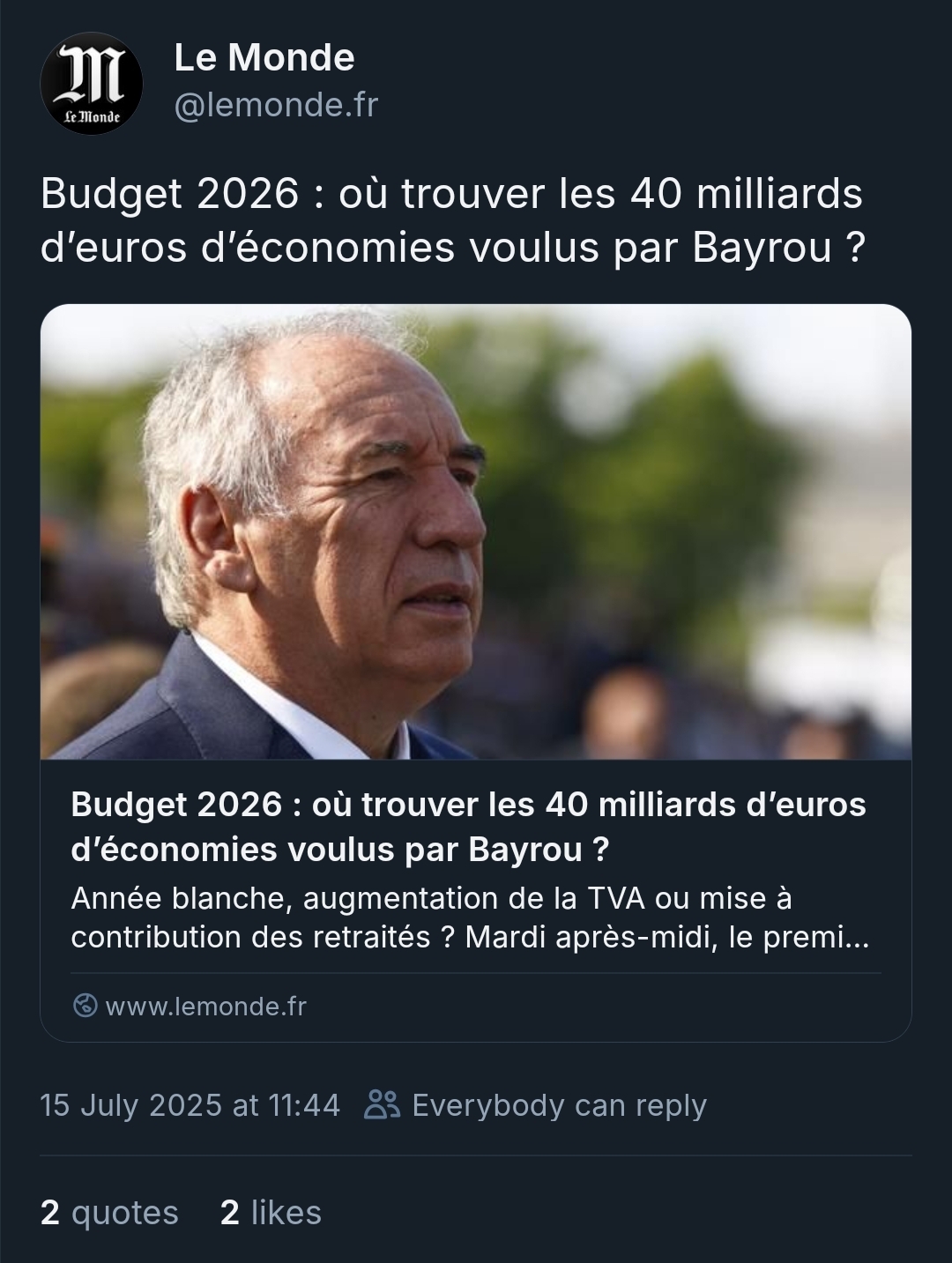The width and height of the screenshot is (952, 1263).
Task: View the 2 likes on this post
Action: (x=271, y=1213)
